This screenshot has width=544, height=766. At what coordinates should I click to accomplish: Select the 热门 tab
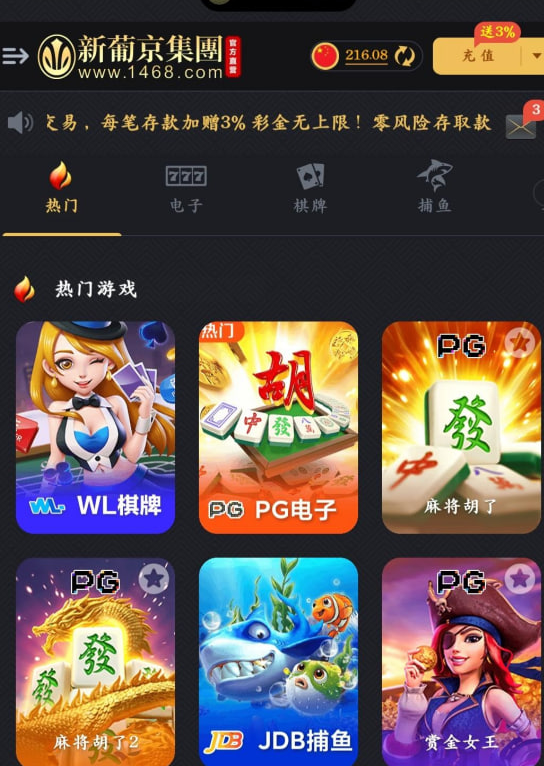click(61, 188)
